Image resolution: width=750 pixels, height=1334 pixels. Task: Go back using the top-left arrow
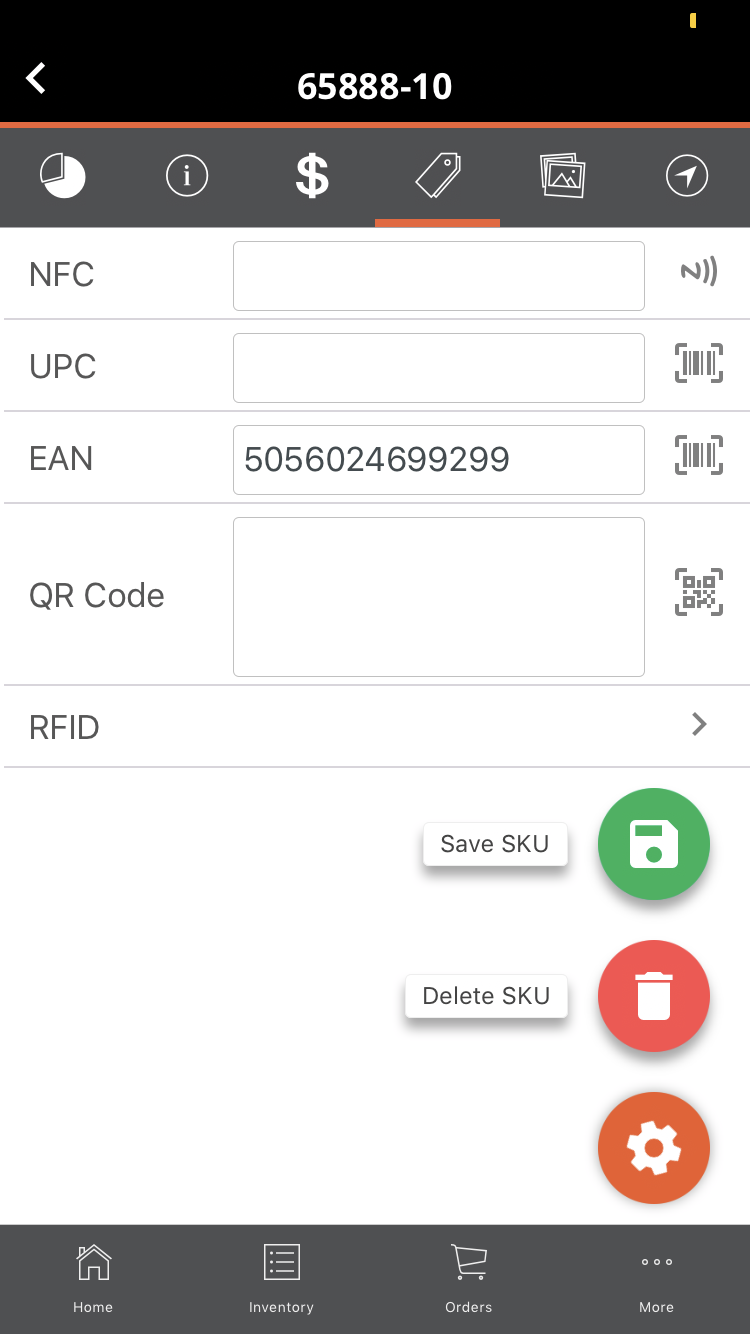(x=36, y=78)
